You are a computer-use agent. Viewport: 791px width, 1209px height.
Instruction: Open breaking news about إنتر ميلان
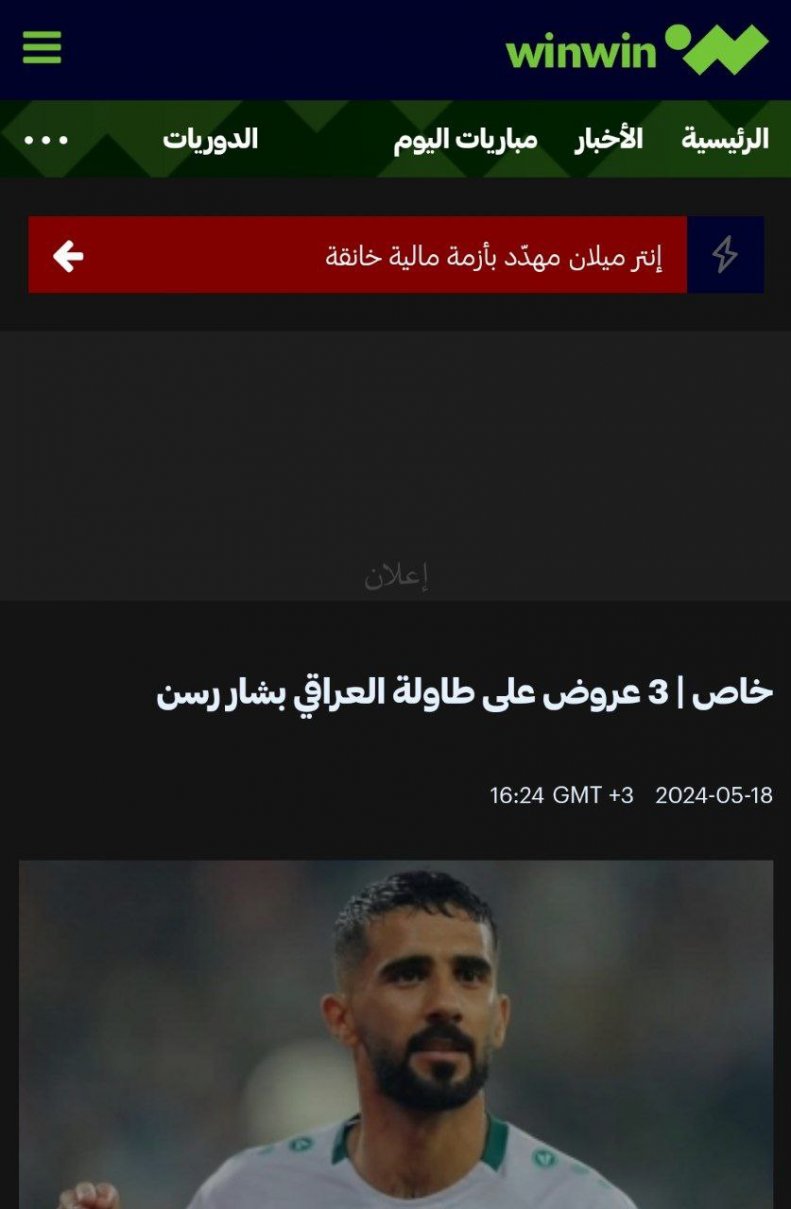tap(493, 256)
